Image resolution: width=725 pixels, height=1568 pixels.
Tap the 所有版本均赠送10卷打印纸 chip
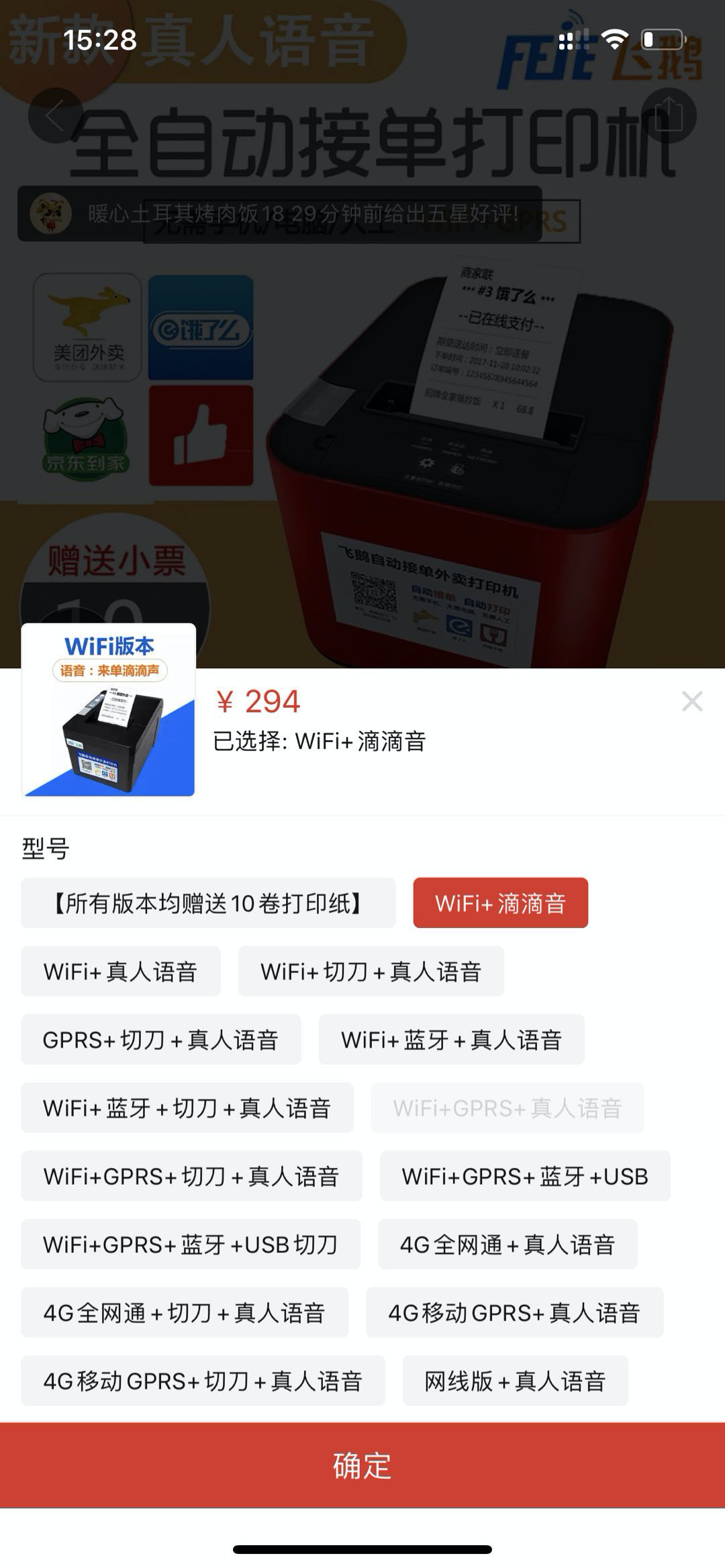pos(208,903)
